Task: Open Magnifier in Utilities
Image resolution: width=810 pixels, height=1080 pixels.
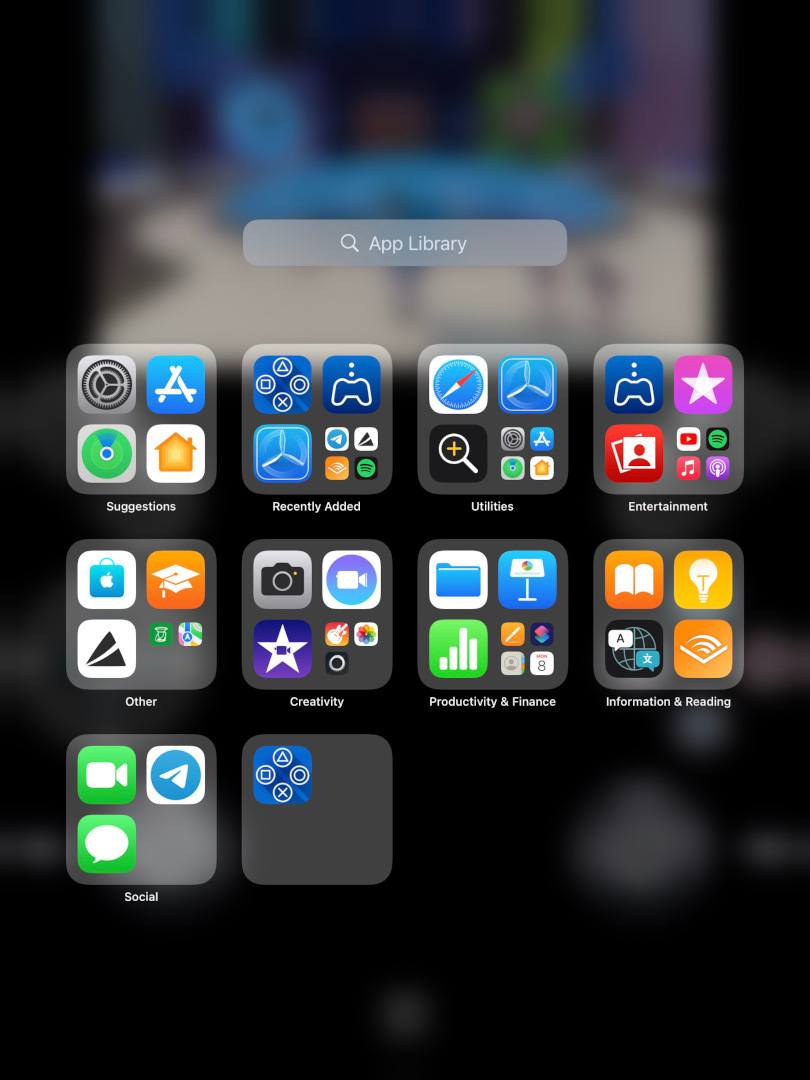Action: (x=459, y=453)
